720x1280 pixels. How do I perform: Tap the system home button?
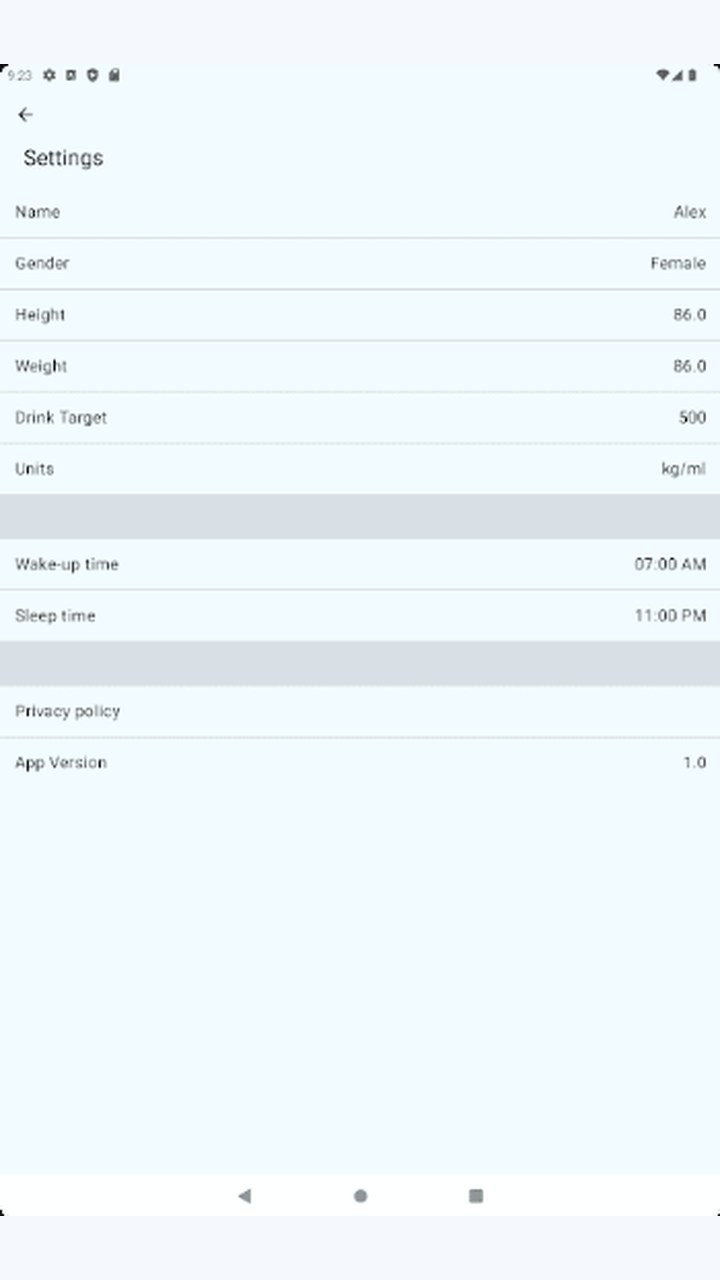[x=360, y=1195]
